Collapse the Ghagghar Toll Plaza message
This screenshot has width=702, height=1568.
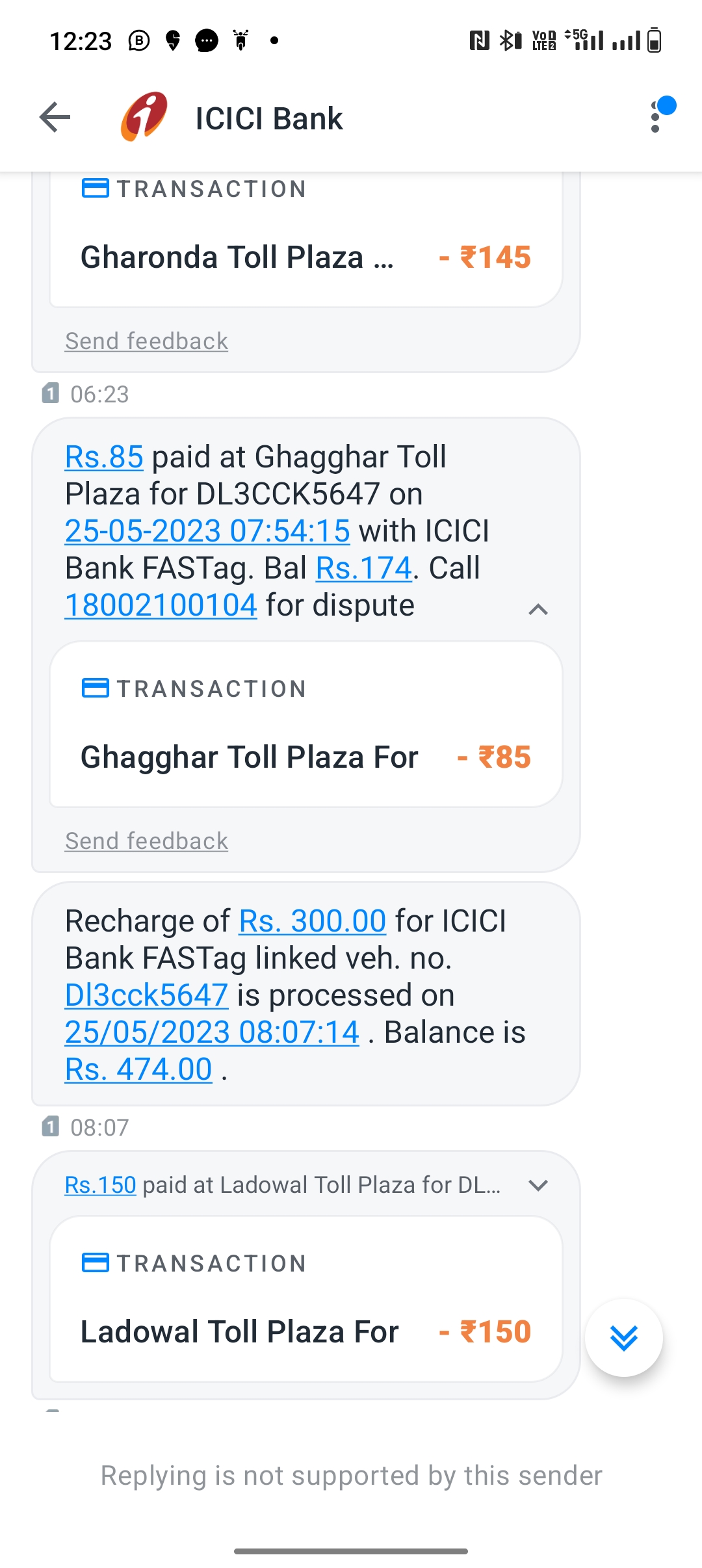point(538,609)
